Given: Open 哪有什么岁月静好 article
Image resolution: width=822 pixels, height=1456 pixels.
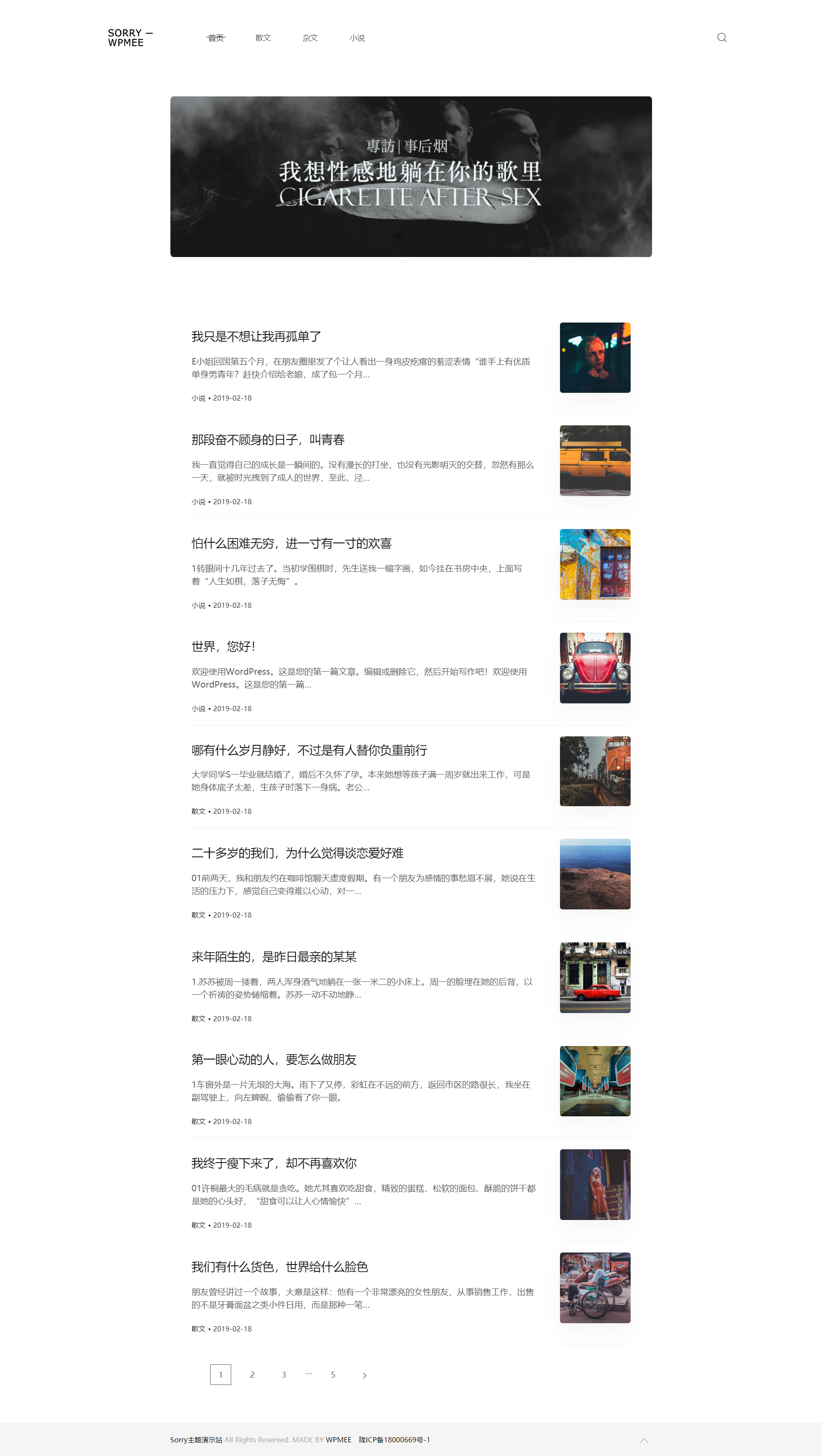Looking at the screenshot, I should pyautogui.click(x=309, y=750).
